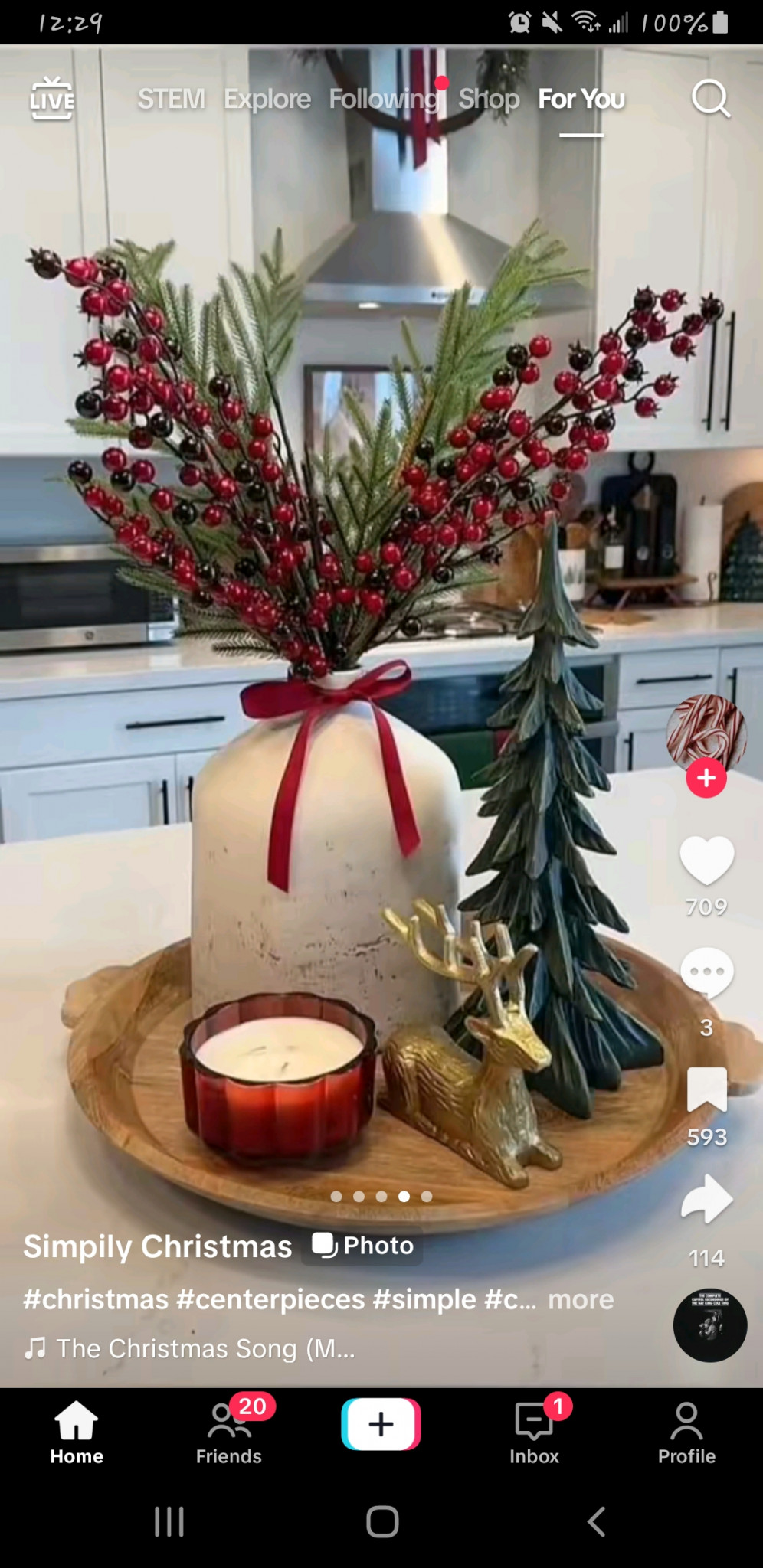Screen dimensions: 763x1568
Task: Go to the Profile tab
Action: click(x=686, y=1432)
